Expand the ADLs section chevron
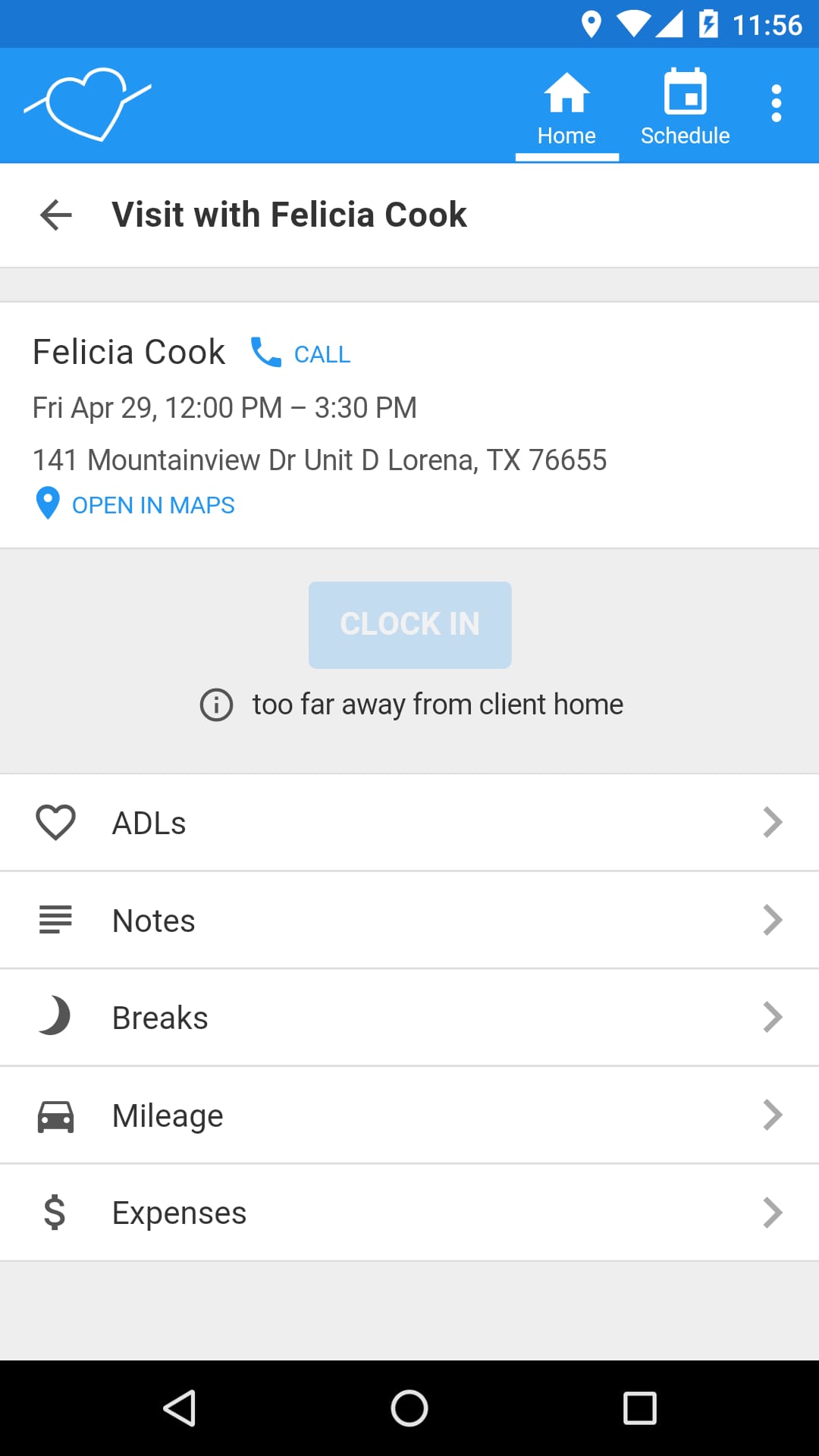The image size is (819, 1456). 772,822
